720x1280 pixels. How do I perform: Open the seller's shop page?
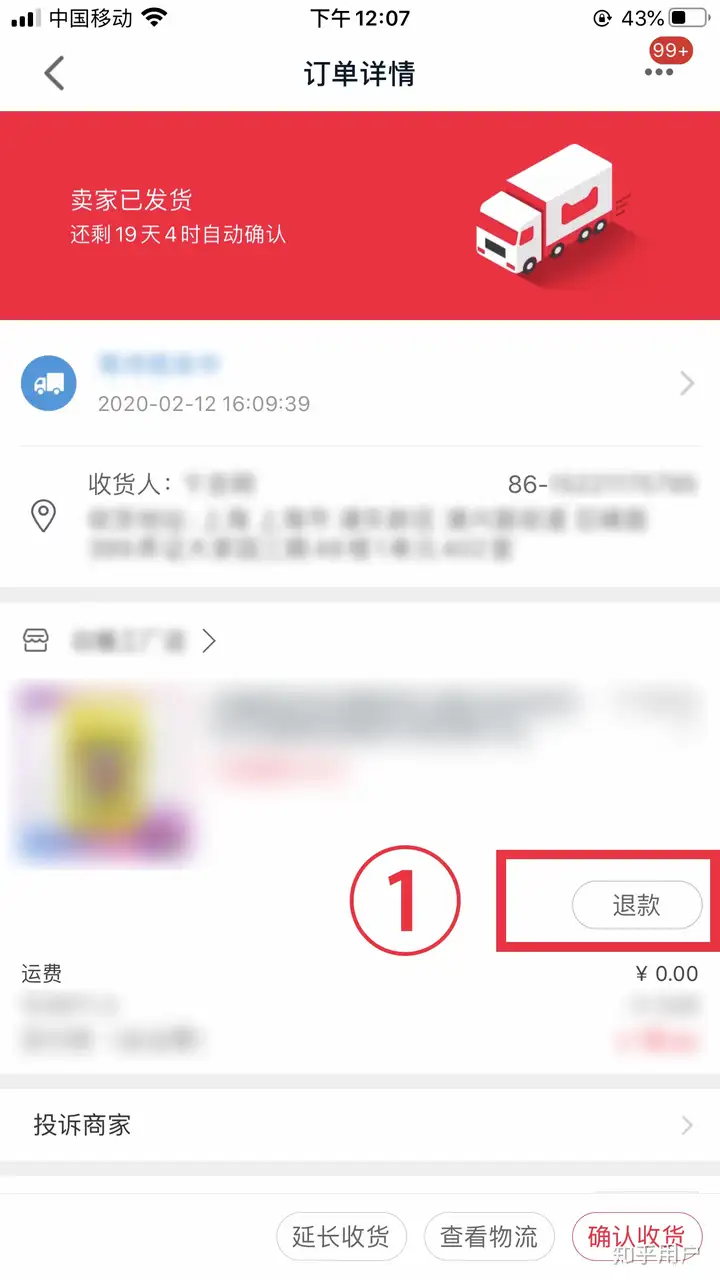pyautogui.click(x=130, y=641)
